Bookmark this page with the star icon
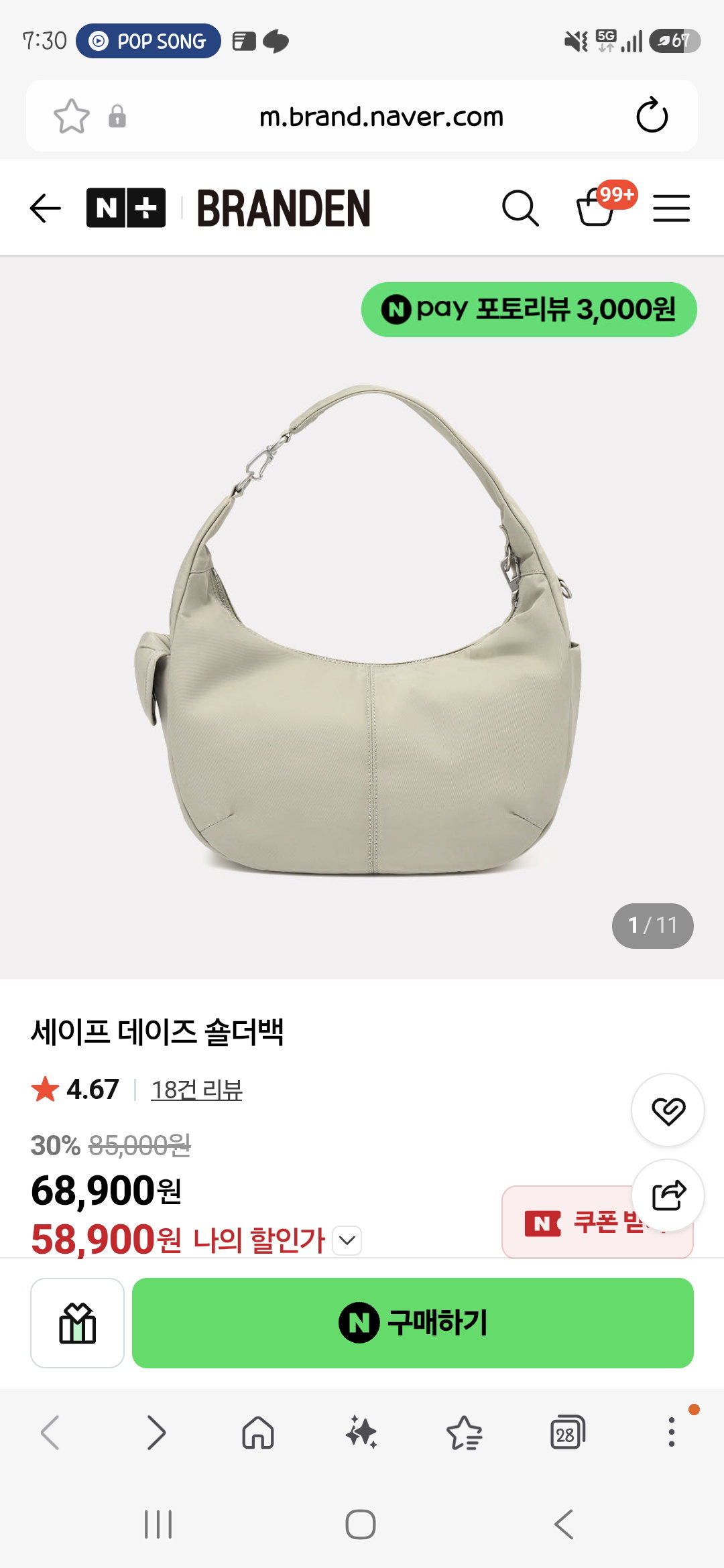This screenshot has height=1568, width=724. 72,117
